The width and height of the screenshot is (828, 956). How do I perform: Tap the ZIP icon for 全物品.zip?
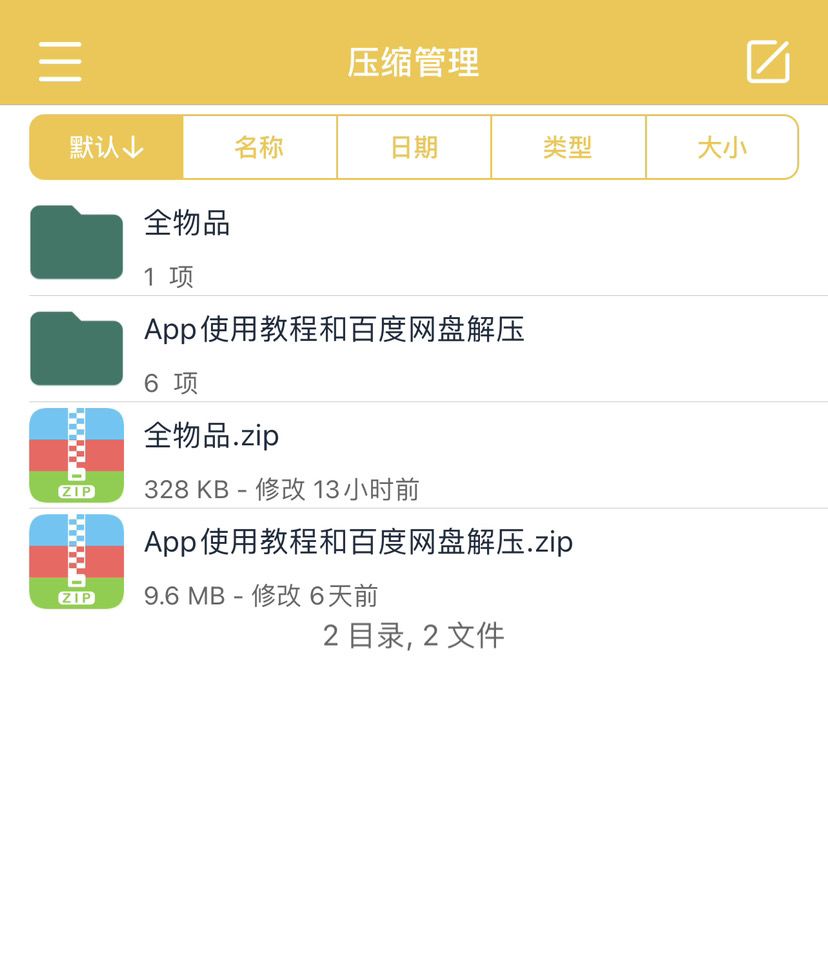click(76, 454)
